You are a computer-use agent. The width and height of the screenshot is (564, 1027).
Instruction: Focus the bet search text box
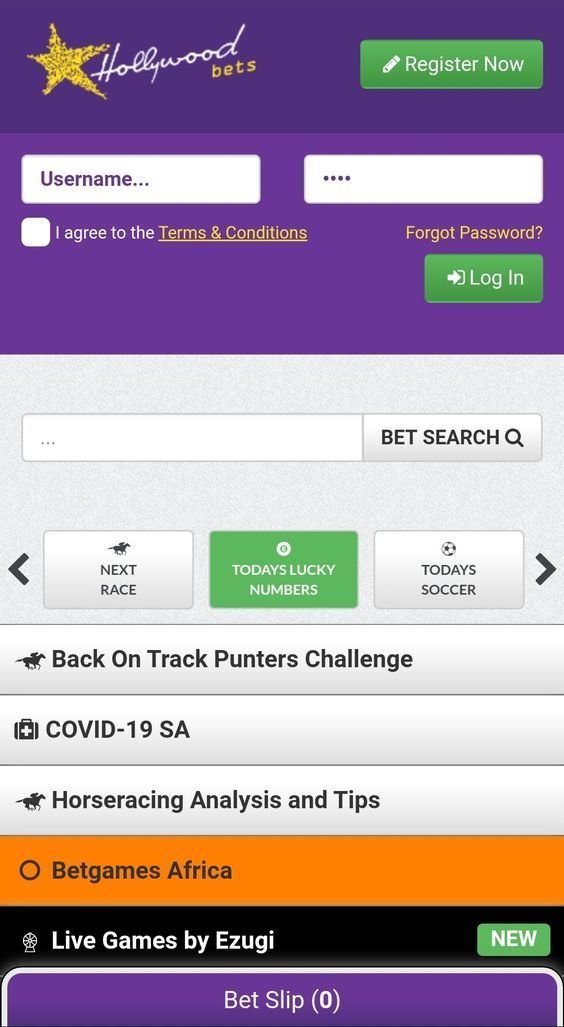coord(193,438)
